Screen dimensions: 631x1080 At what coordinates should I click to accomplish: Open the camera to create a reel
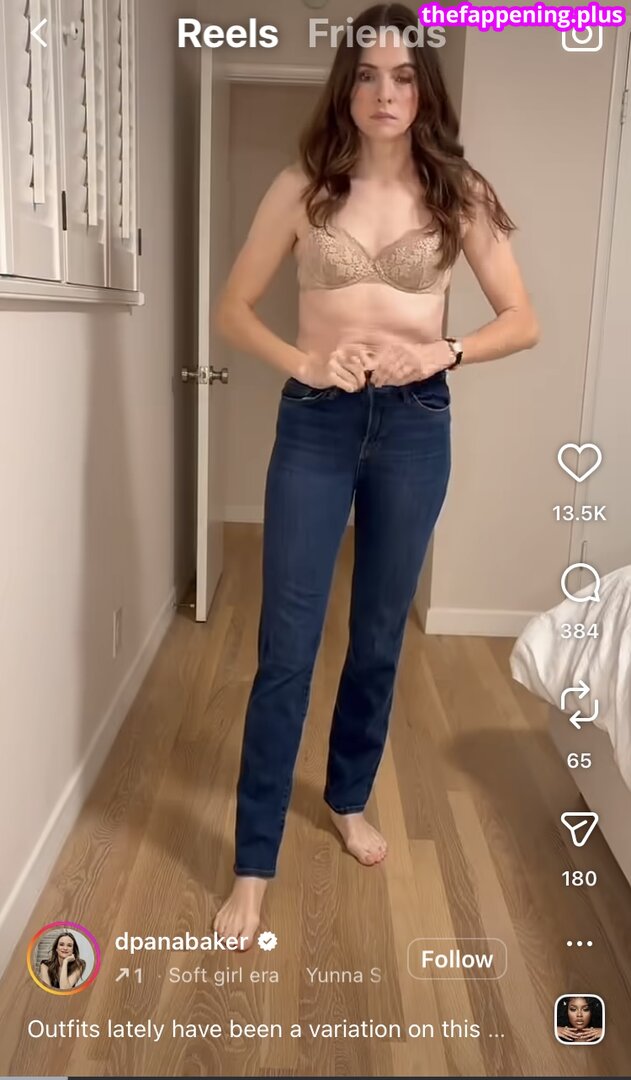coord(582,36)
